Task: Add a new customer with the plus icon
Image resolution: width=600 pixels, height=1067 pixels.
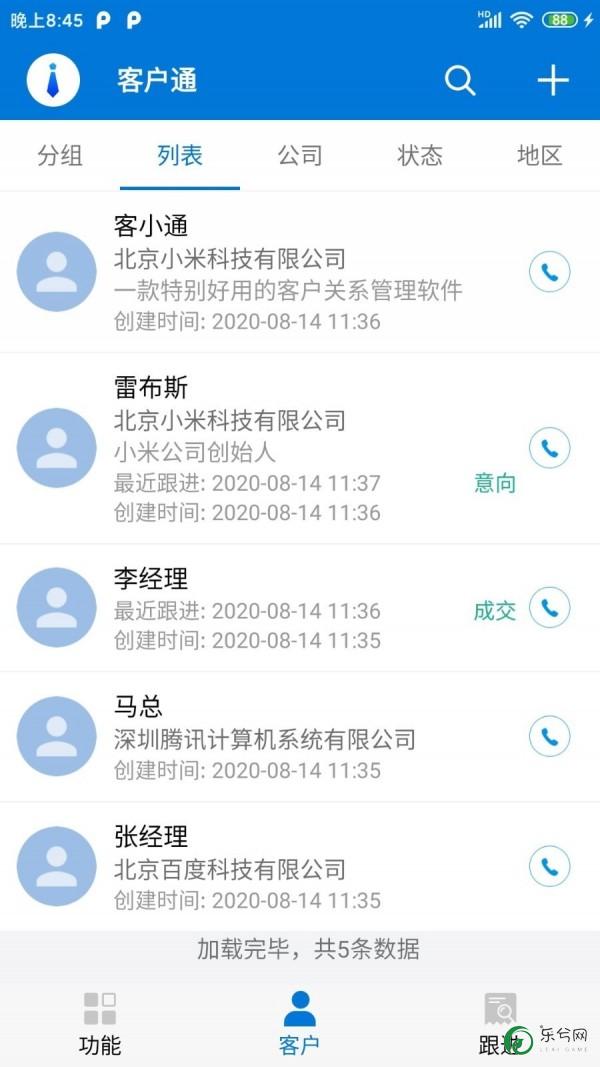Action: coord(552,80)
